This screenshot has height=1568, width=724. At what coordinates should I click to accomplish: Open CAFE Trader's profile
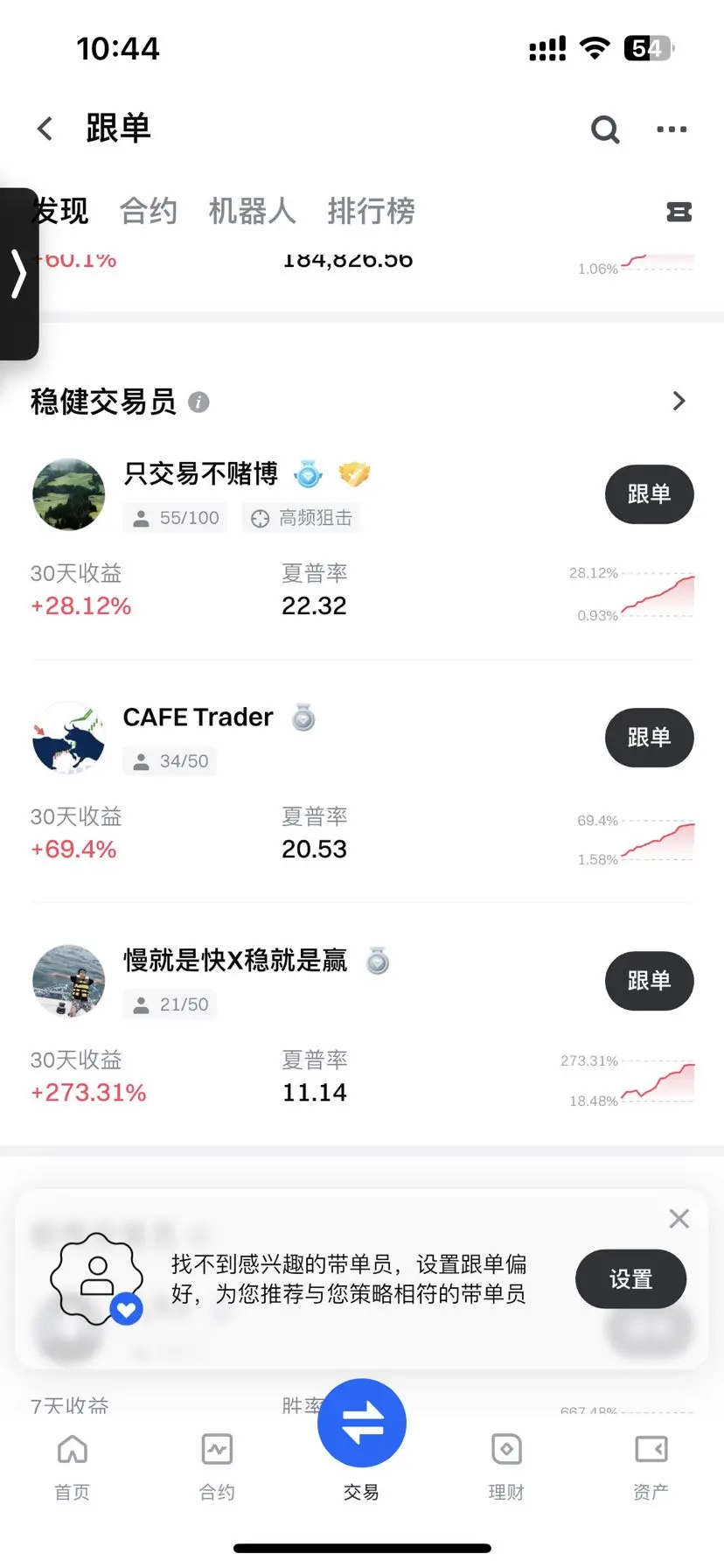pyautogui.click(x=198, y=717)
